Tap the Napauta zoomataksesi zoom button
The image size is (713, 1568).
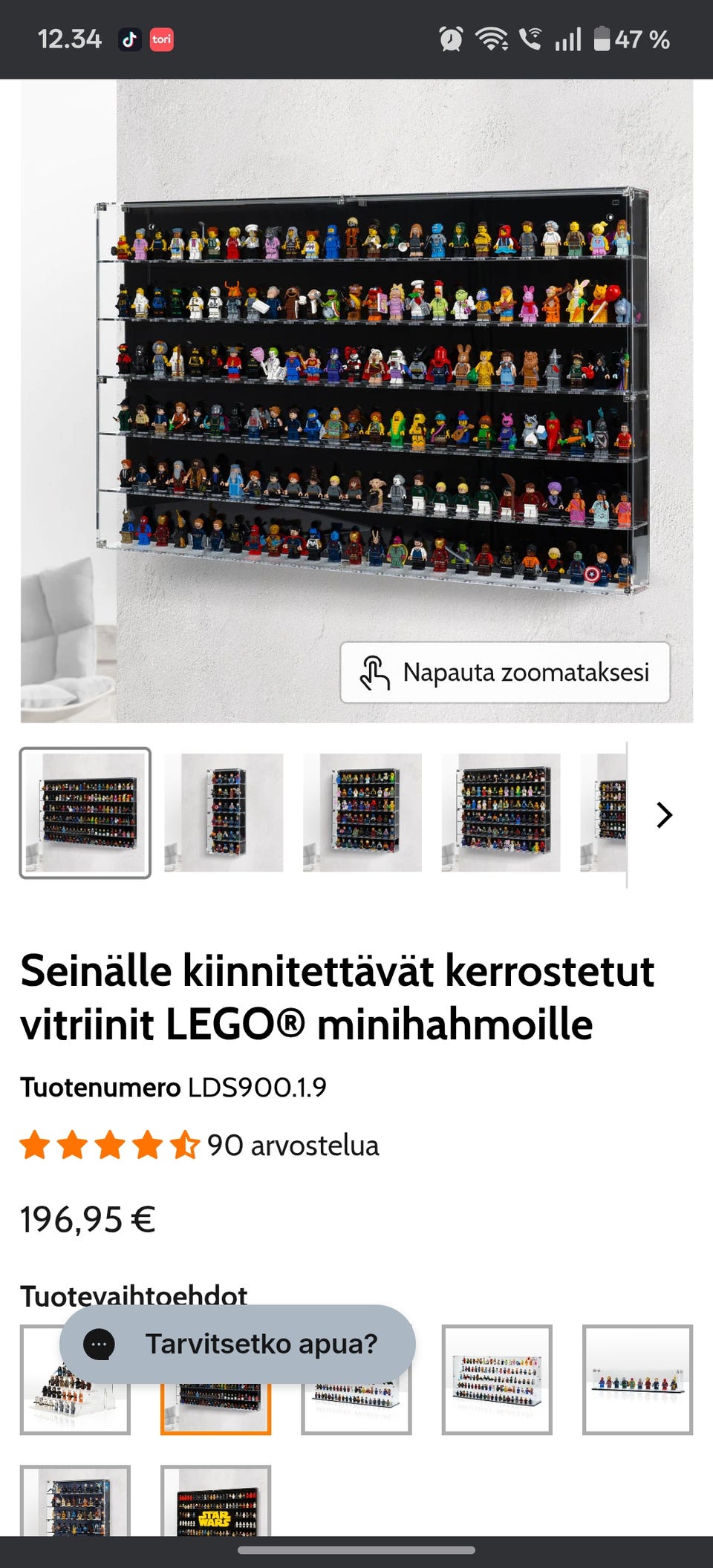click(x=505, y=673)
